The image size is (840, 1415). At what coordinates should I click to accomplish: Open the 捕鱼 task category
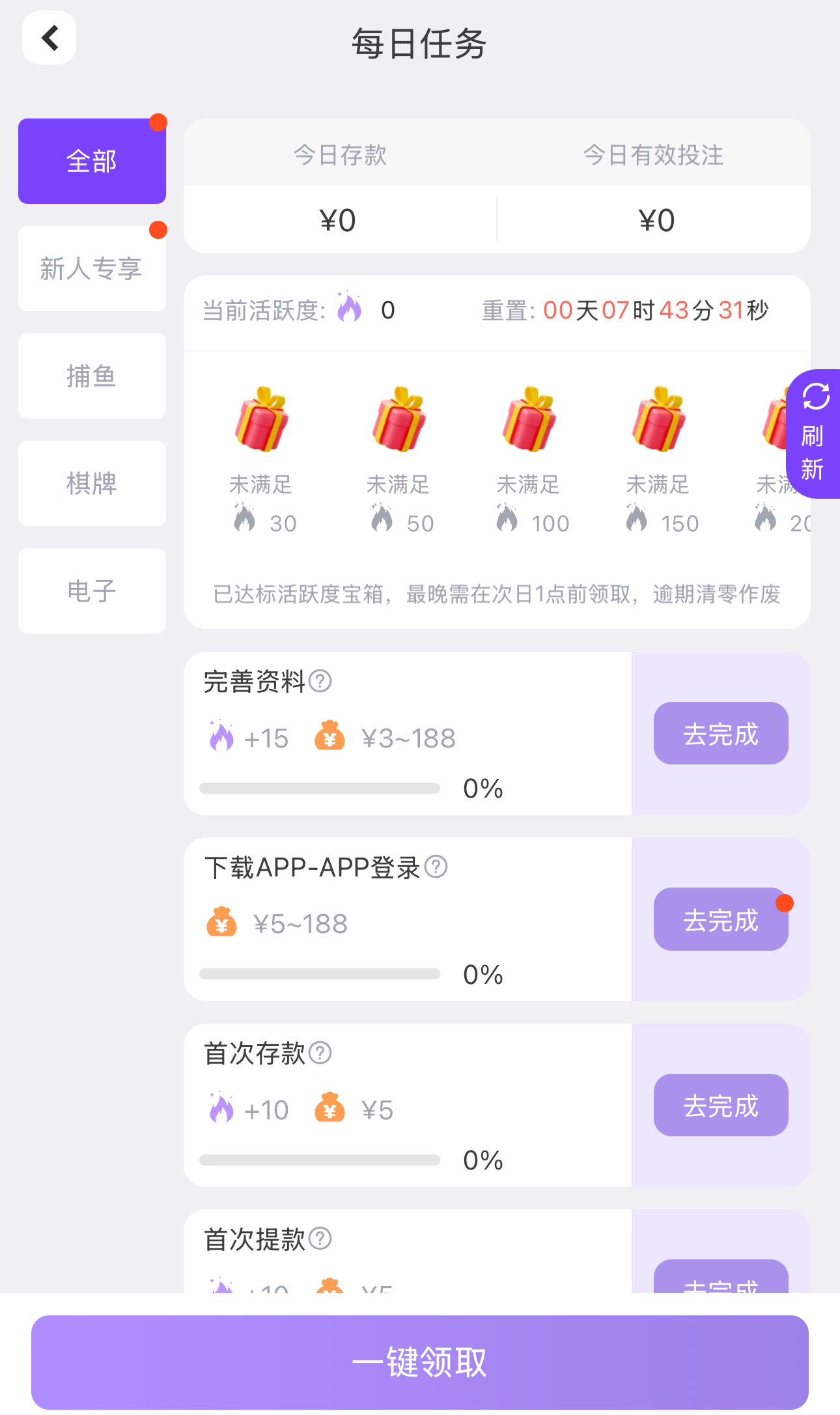(x=92, y=376)
